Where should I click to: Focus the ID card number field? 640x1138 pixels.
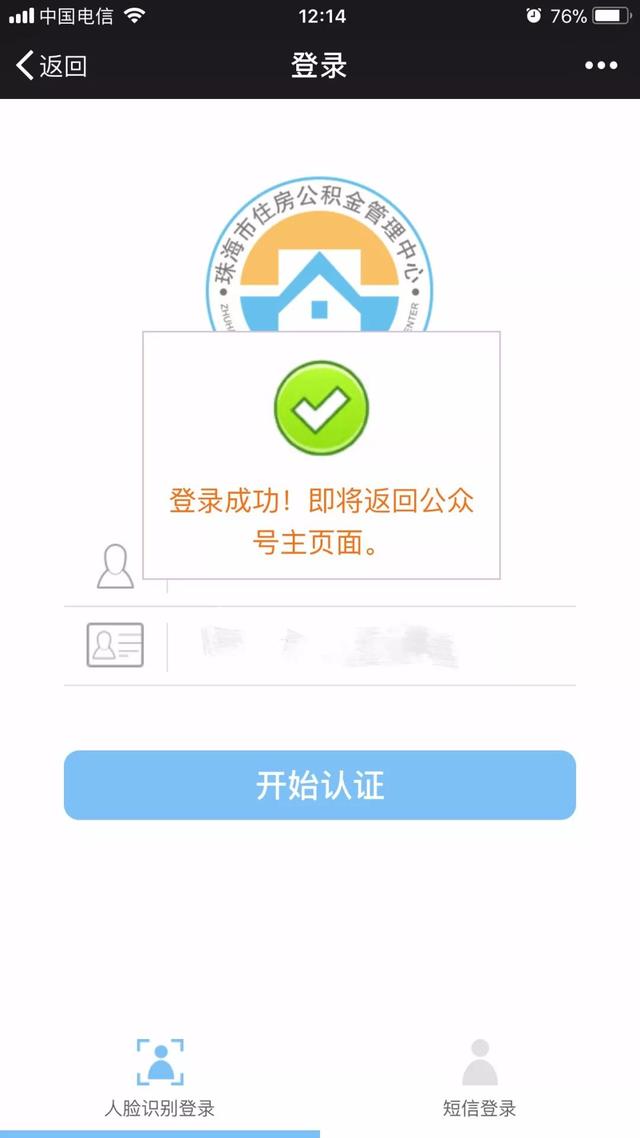pyautogui.click(x=370, y=646)
